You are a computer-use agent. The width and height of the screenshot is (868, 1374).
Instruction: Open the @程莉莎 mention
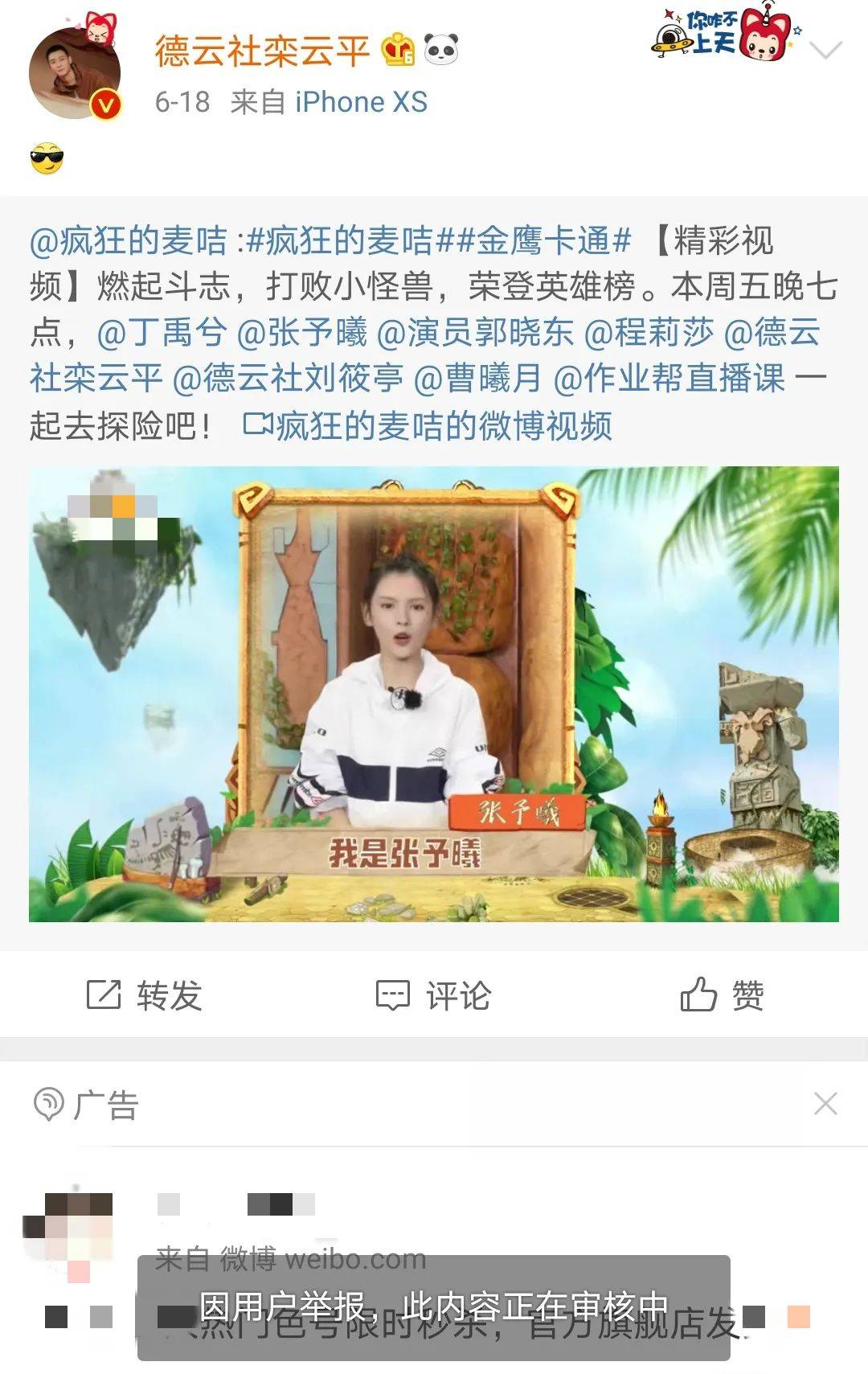point(649,332)
